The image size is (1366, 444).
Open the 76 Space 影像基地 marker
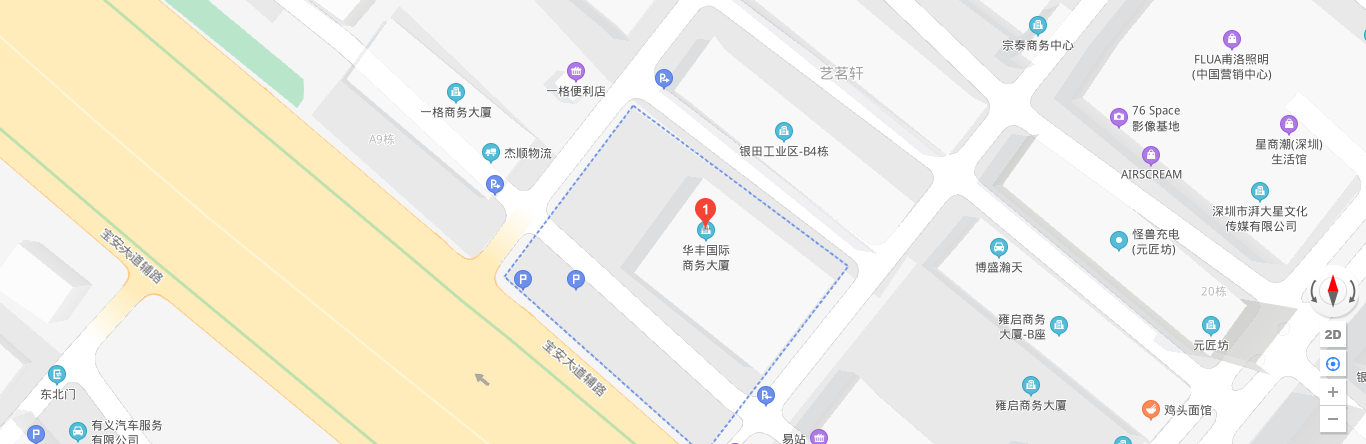[x=1119, y=118]
